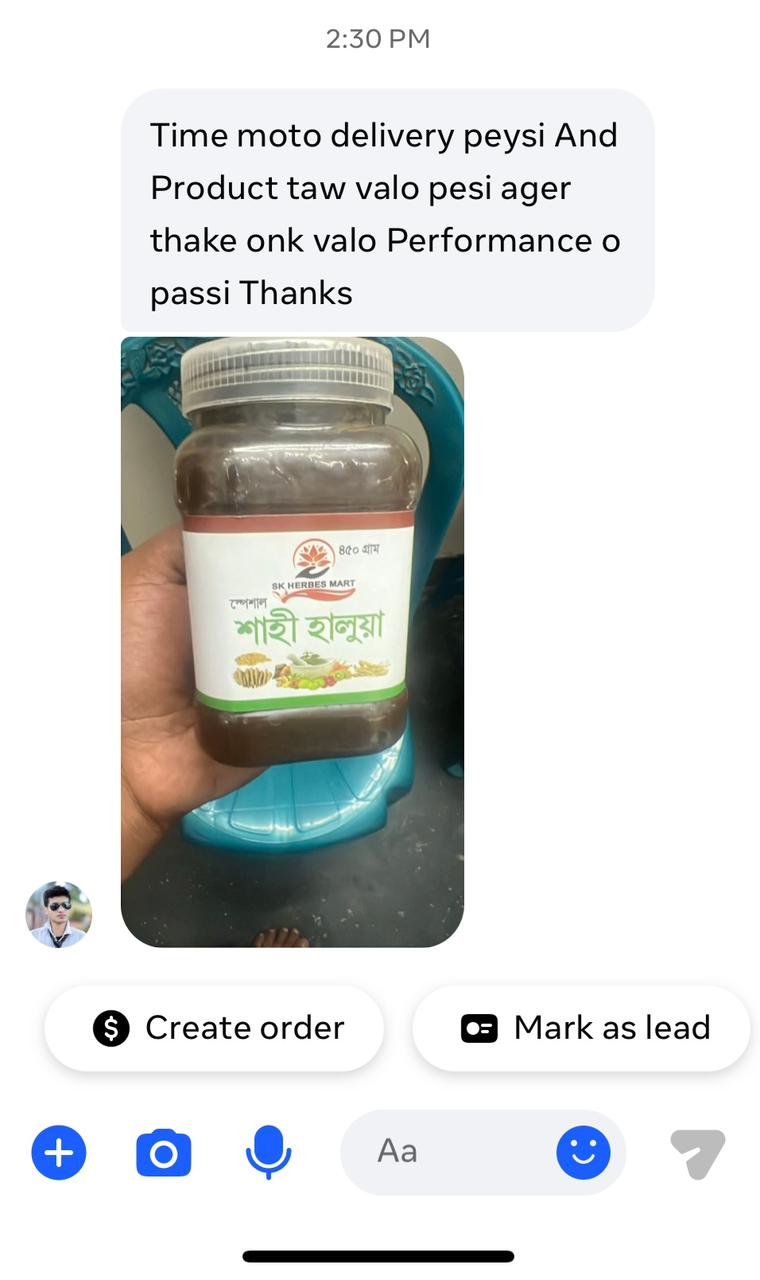
Task: Open the emoji picker smiley
Action: [583, 1152]
